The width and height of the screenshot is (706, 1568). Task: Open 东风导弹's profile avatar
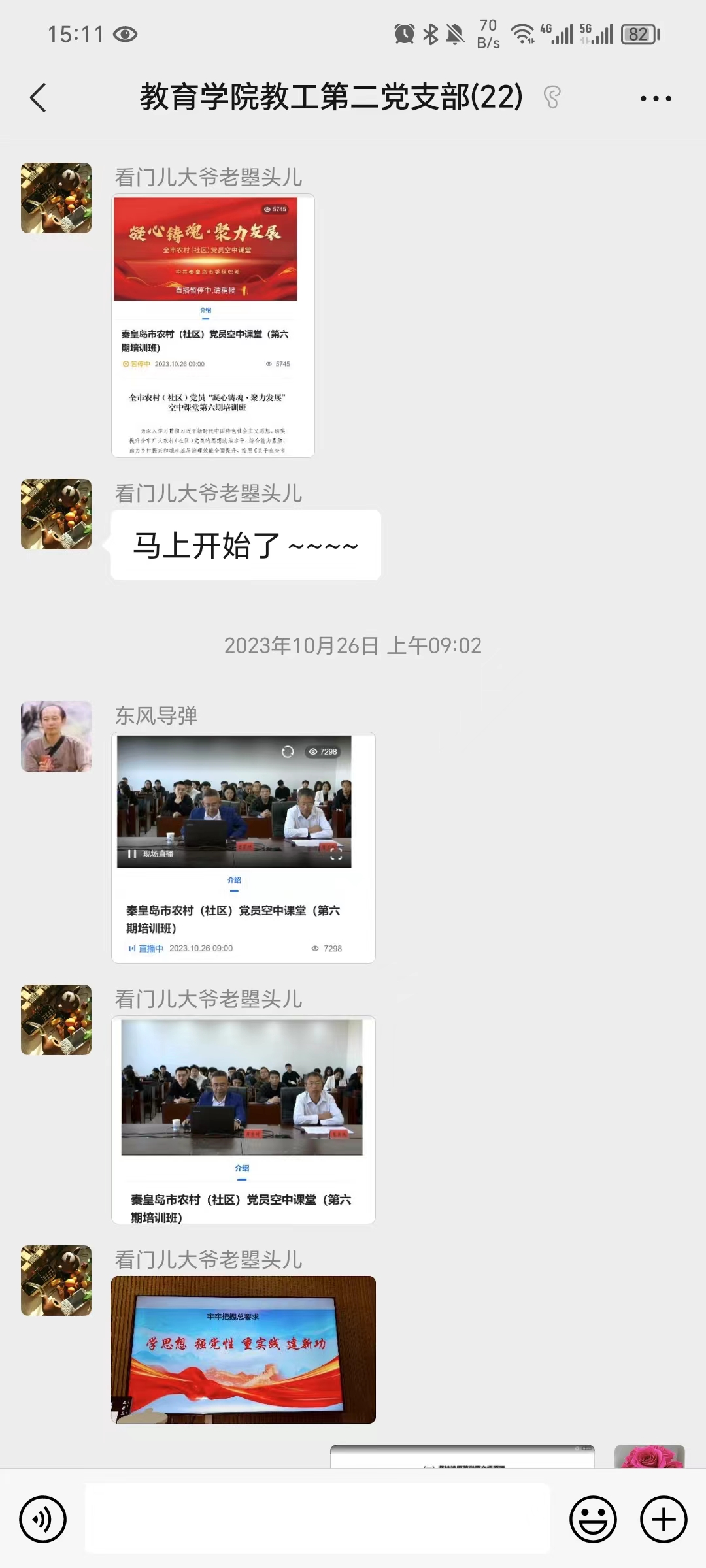(x=56, y=736)
